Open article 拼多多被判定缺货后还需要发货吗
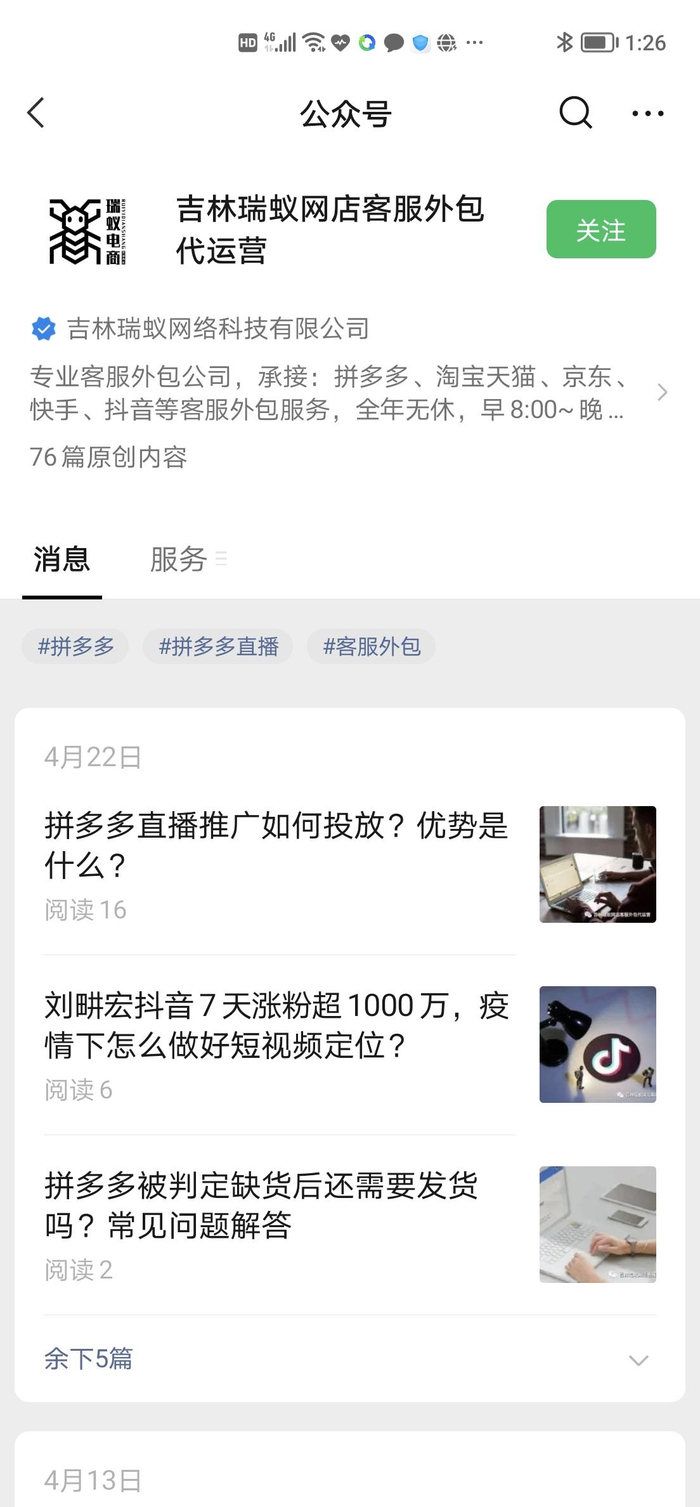 [277, 1205]
